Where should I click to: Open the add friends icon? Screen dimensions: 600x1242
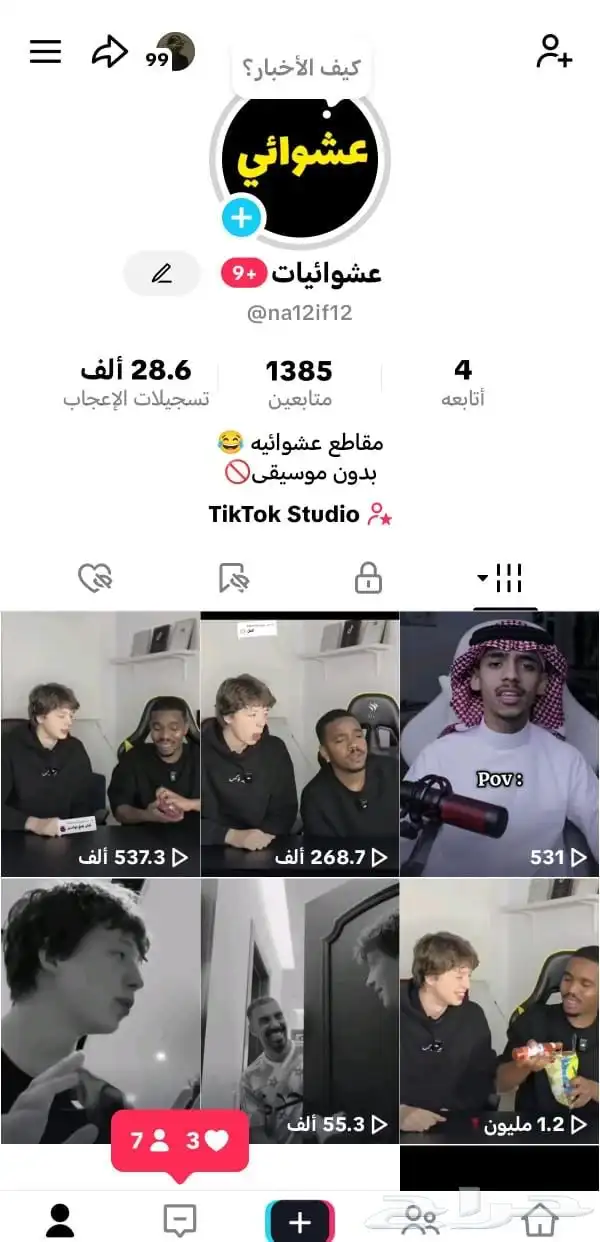coord(553,51)
